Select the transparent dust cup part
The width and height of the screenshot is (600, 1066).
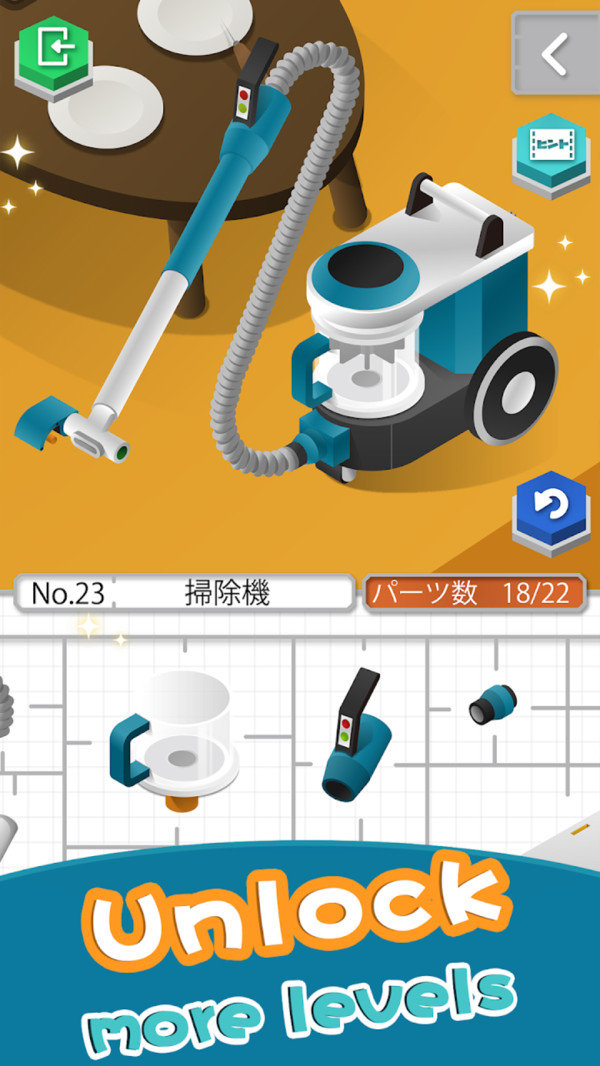175,739
